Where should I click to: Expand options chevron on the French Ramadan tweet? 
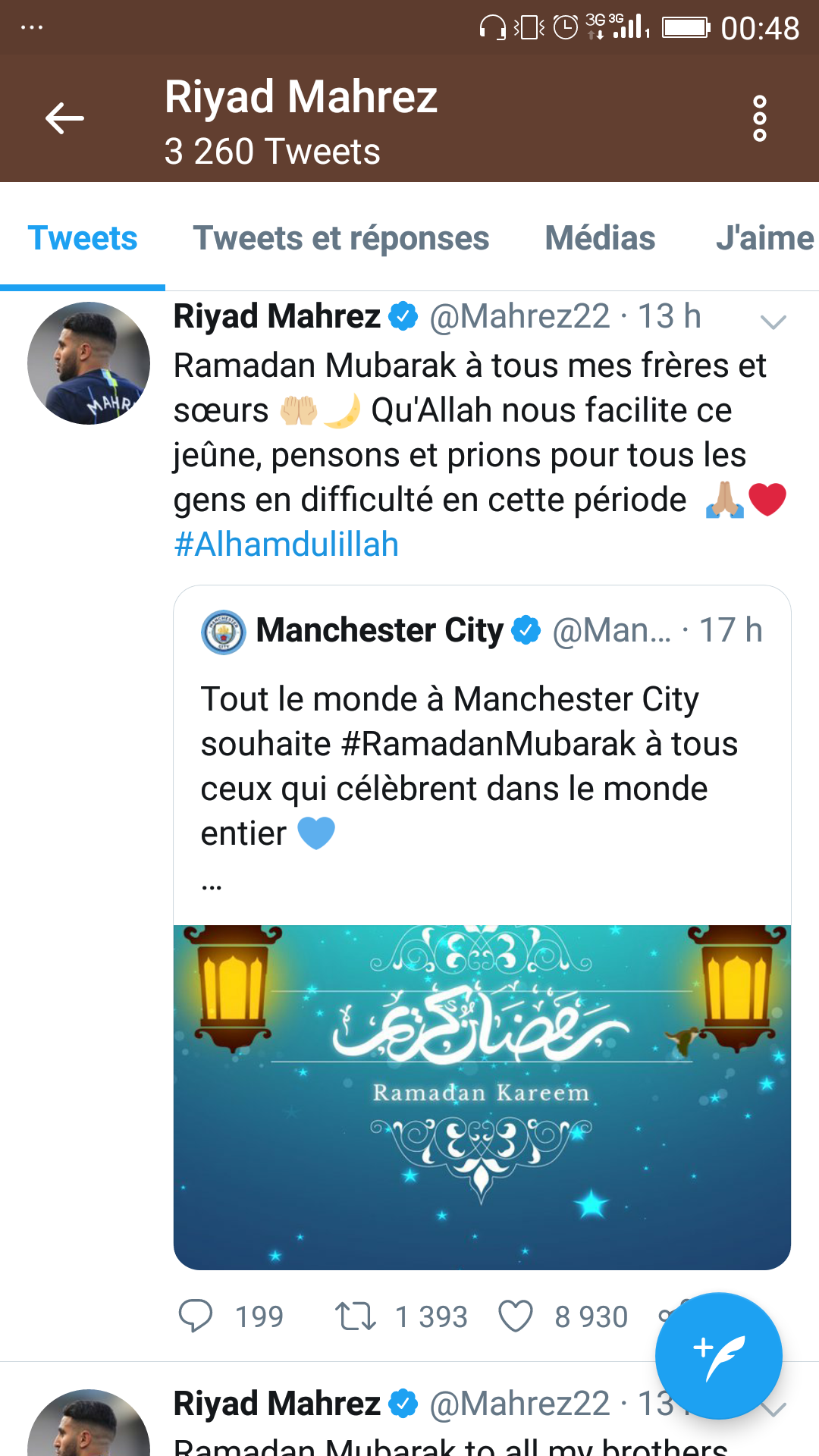[x=773, y=322]
